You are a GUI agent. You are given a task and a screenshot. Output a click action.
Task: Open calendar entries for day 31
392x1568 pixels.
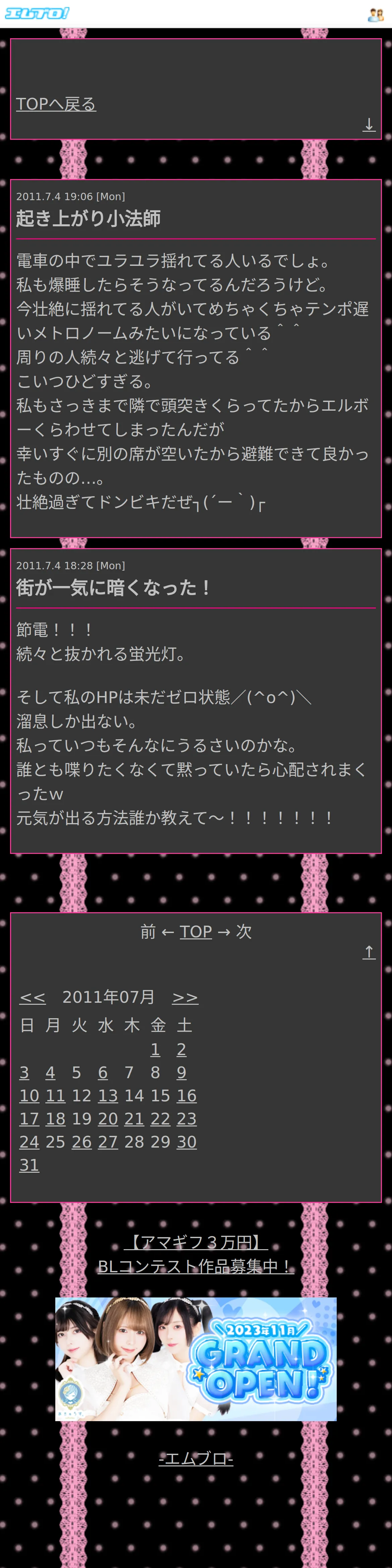29,1165
